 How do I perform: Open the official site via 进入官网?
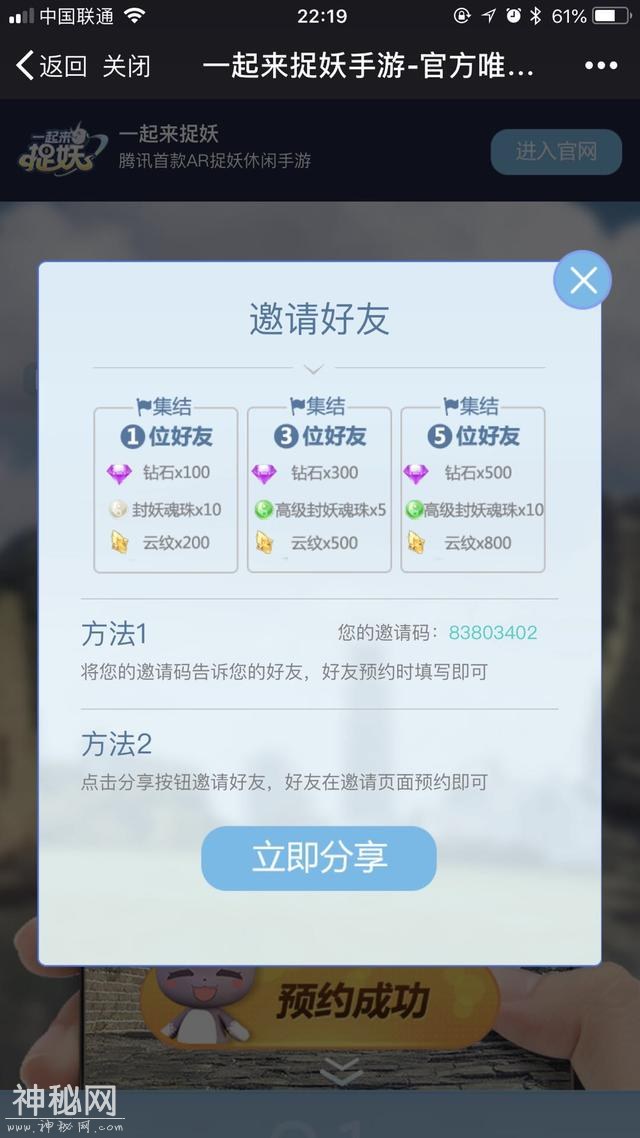556,152
